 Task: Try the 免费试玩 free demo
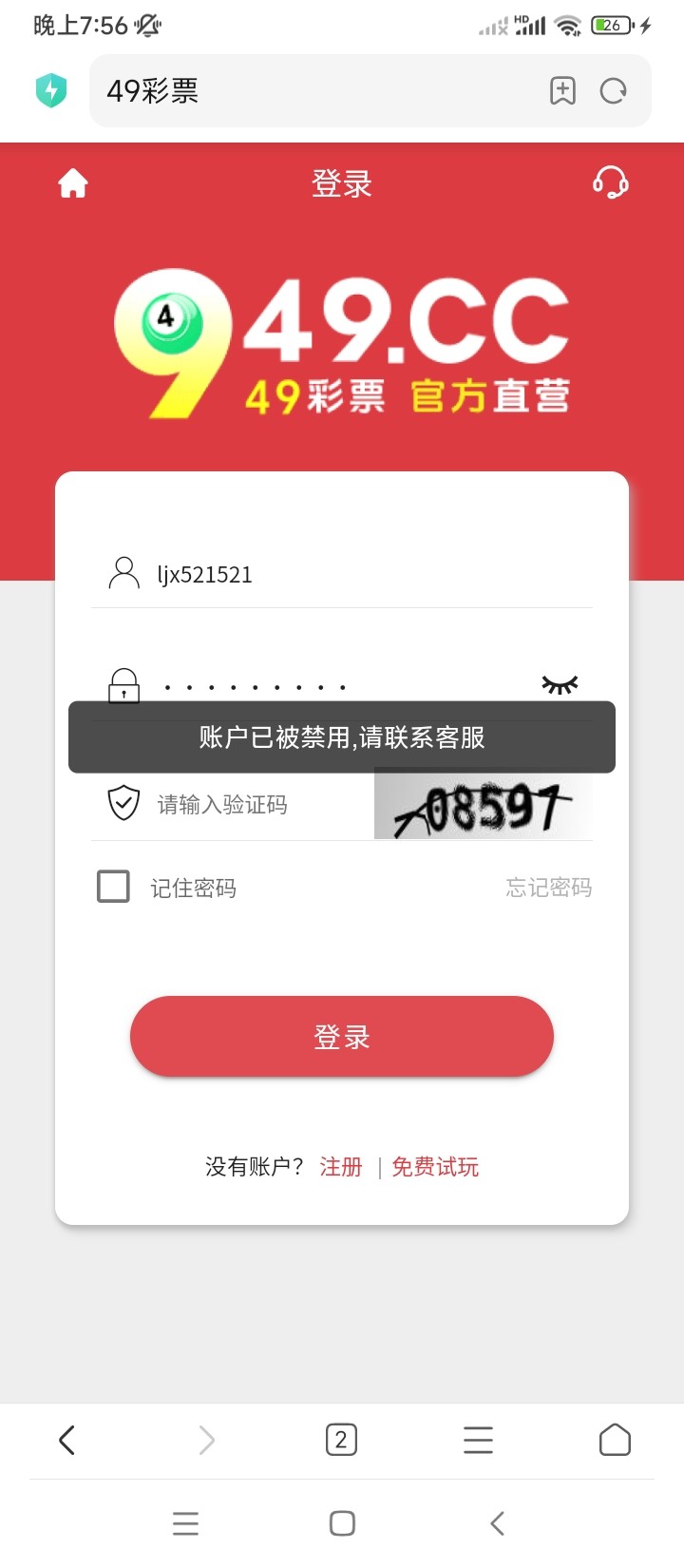[435, 1167]
